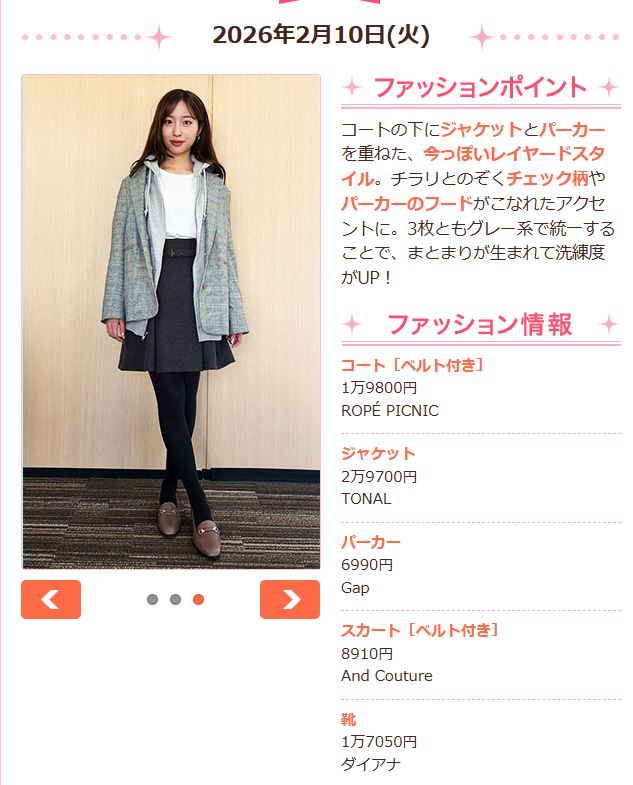The height and width of the screenshot is (785, 633).
Task: Show the next outfit photo
Action: (290, 599)
